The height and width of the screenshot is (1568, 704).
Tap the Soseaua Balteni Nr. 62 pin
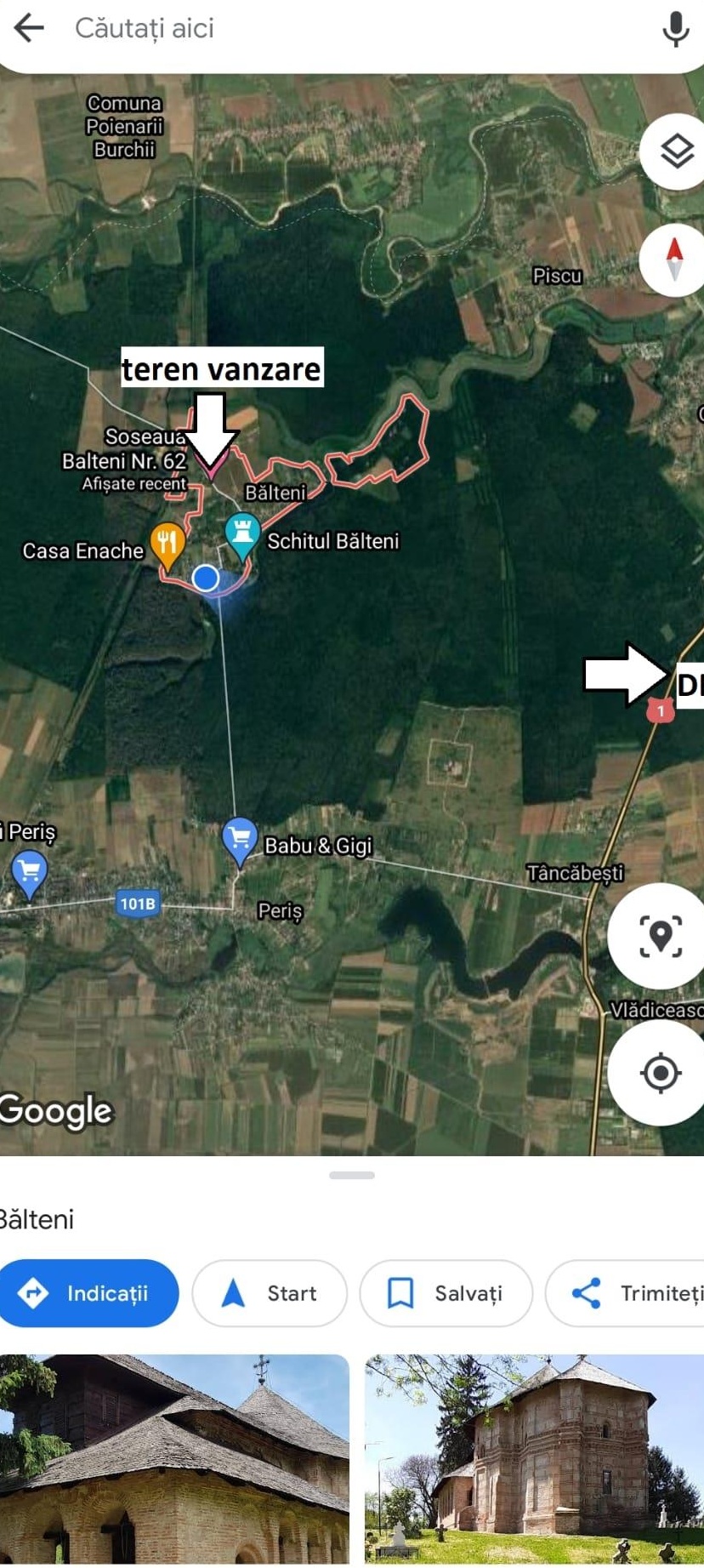[211, 466]
